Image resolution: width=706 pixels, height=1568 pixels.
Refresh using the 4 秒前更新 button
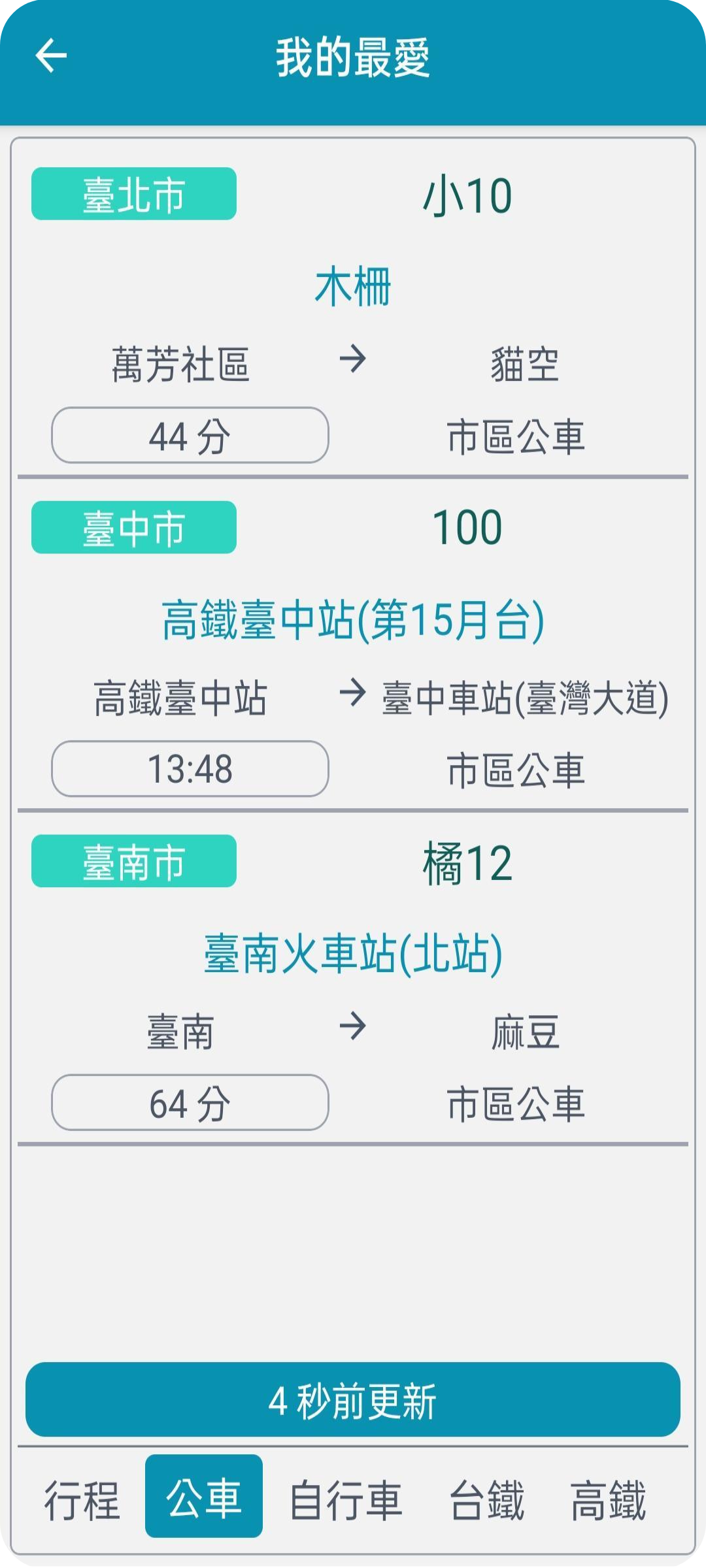point(353,1399)
